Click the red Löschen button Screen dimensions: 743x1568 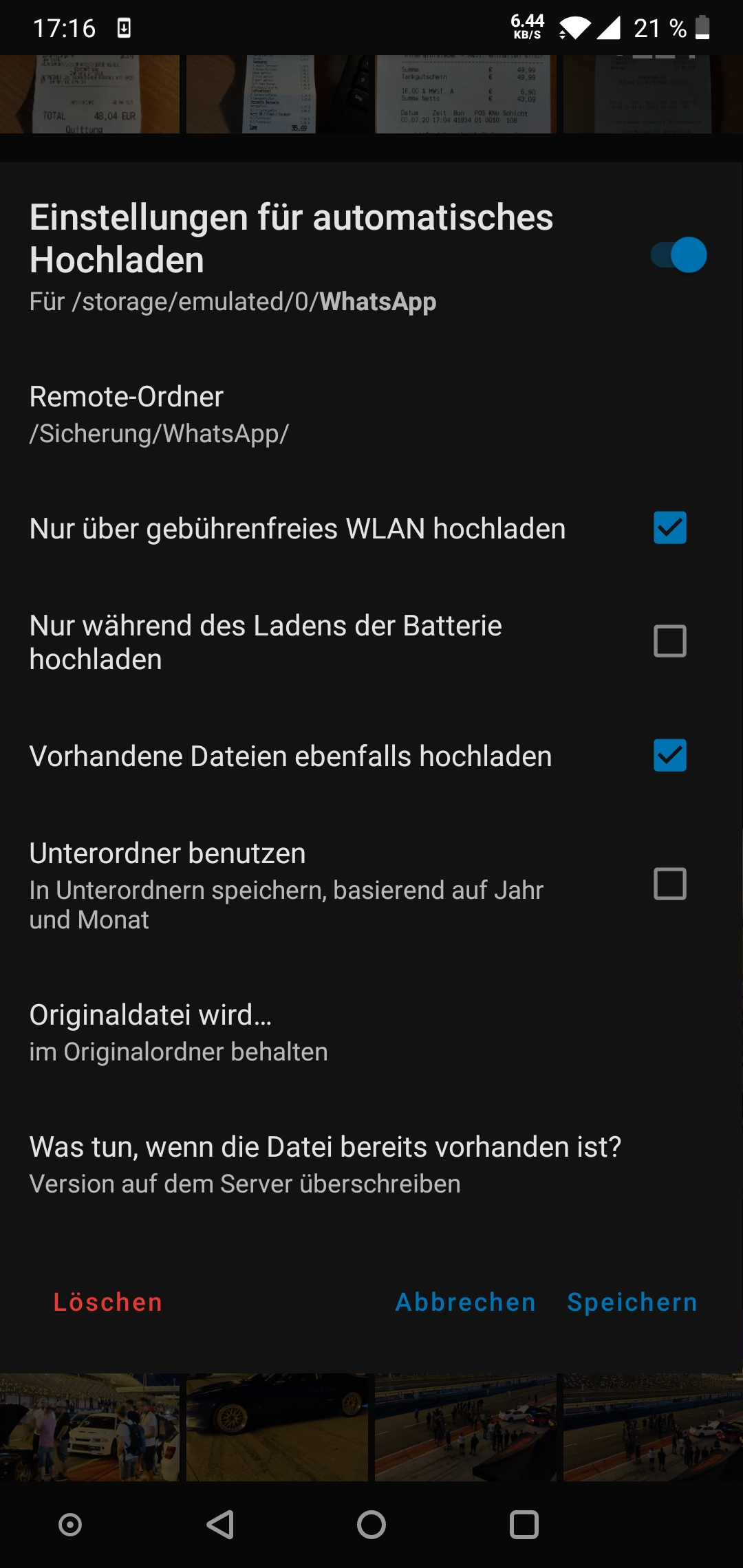pos(109,1301)
